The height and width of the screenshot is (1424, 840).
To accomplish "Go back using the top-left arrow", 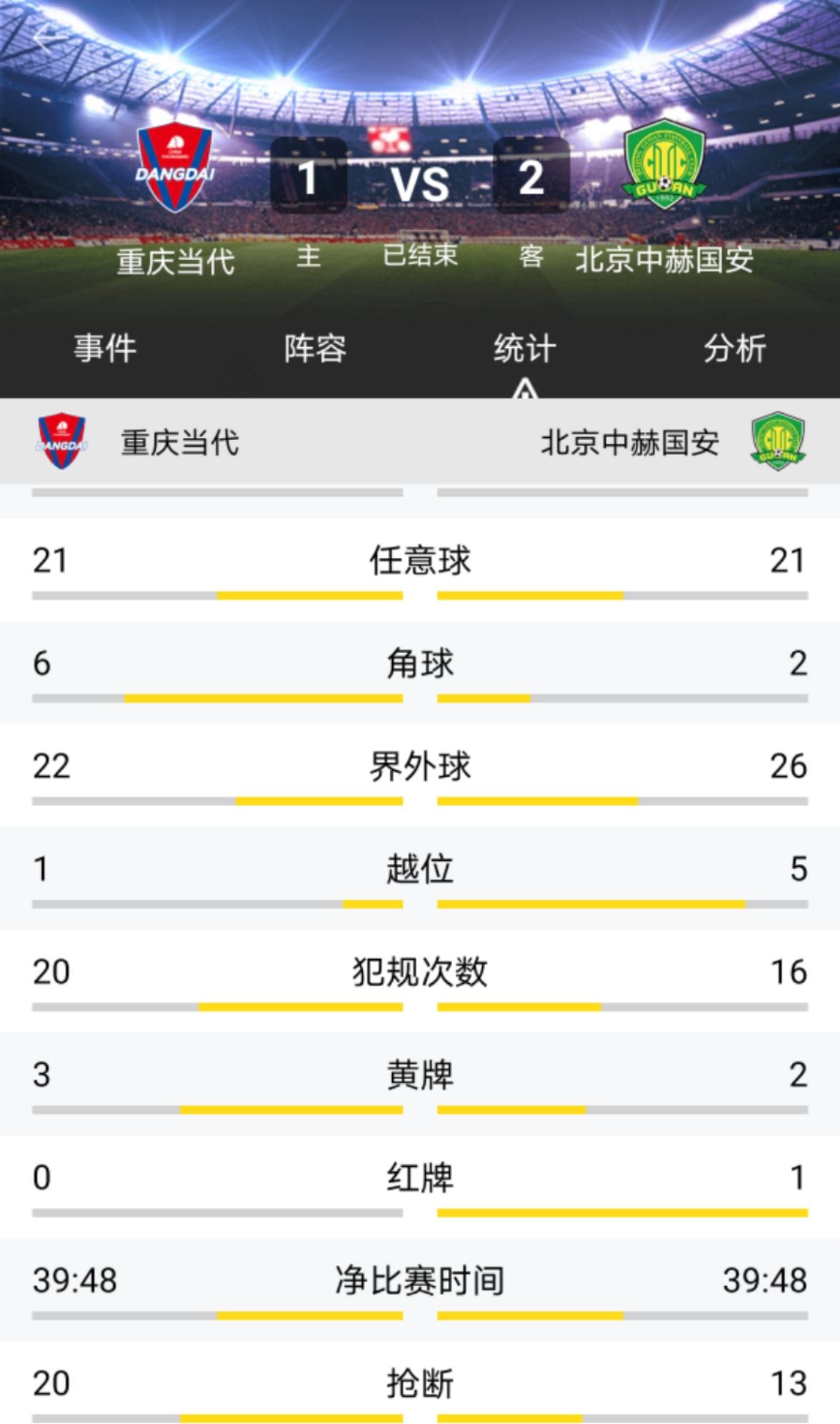I will [44, 36].
